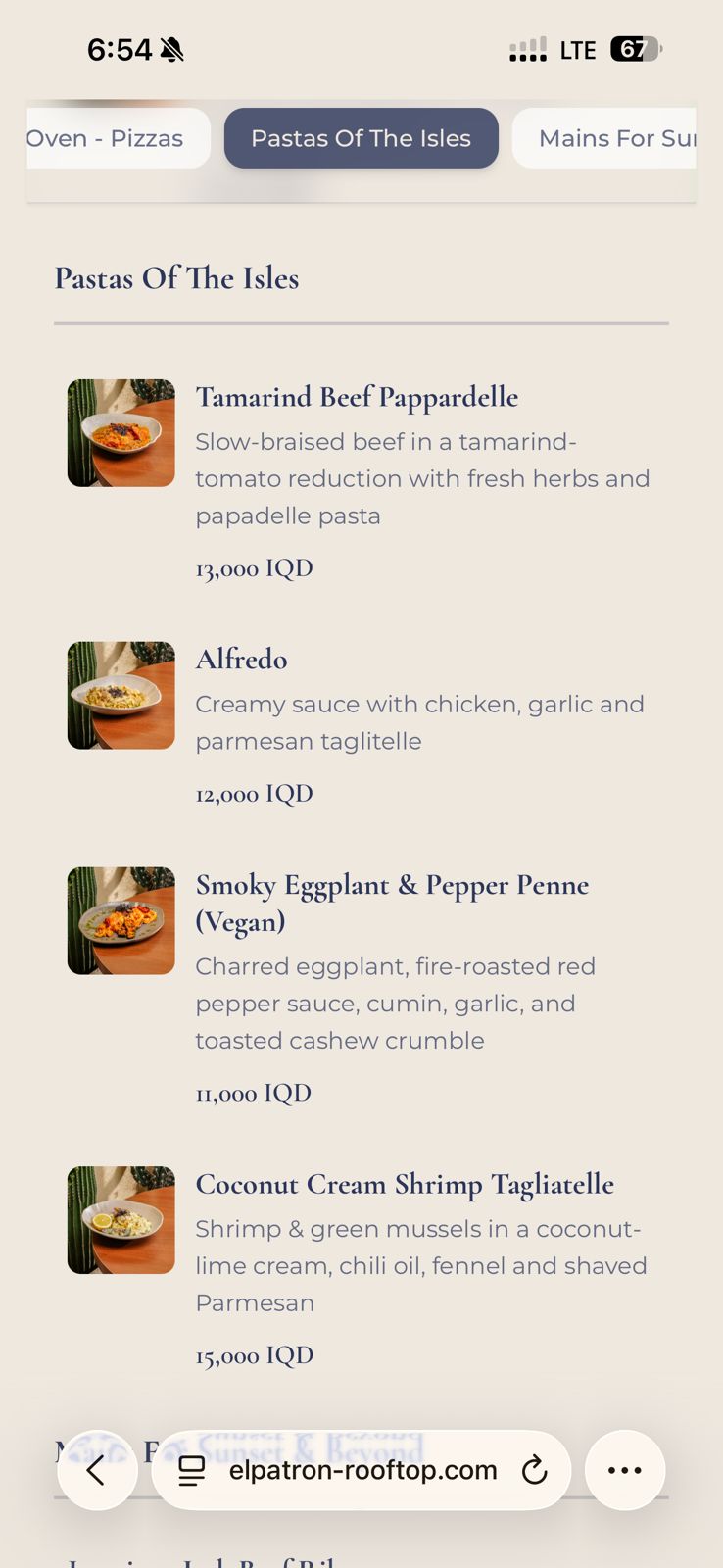This screenshot has height=1568, width=723.
Task: Go back in the browser
Action: click(x=96, y=1470)
